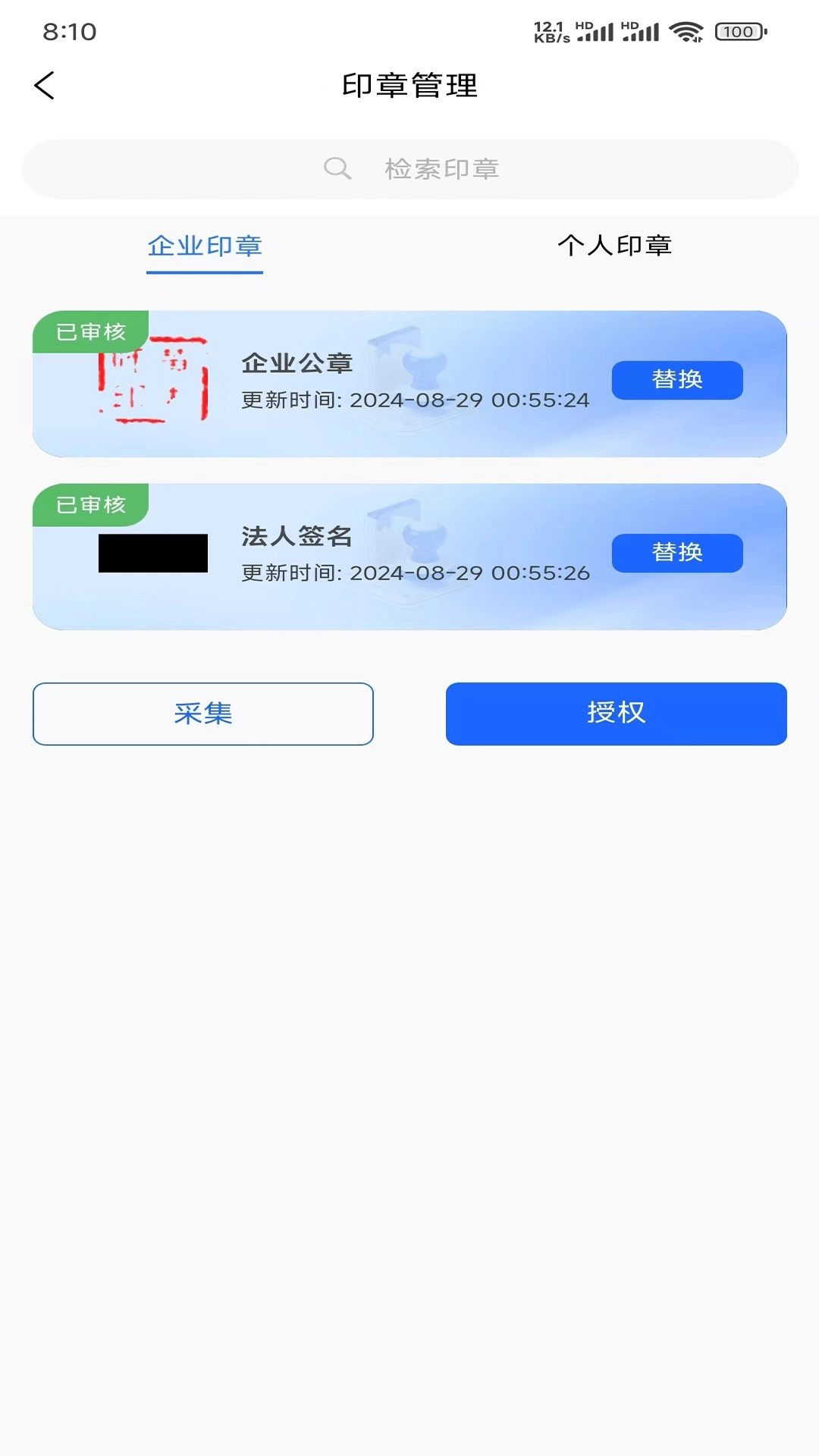
Task: Tap the Wi-Fi icon in the status bar
Action: [686, 31]
